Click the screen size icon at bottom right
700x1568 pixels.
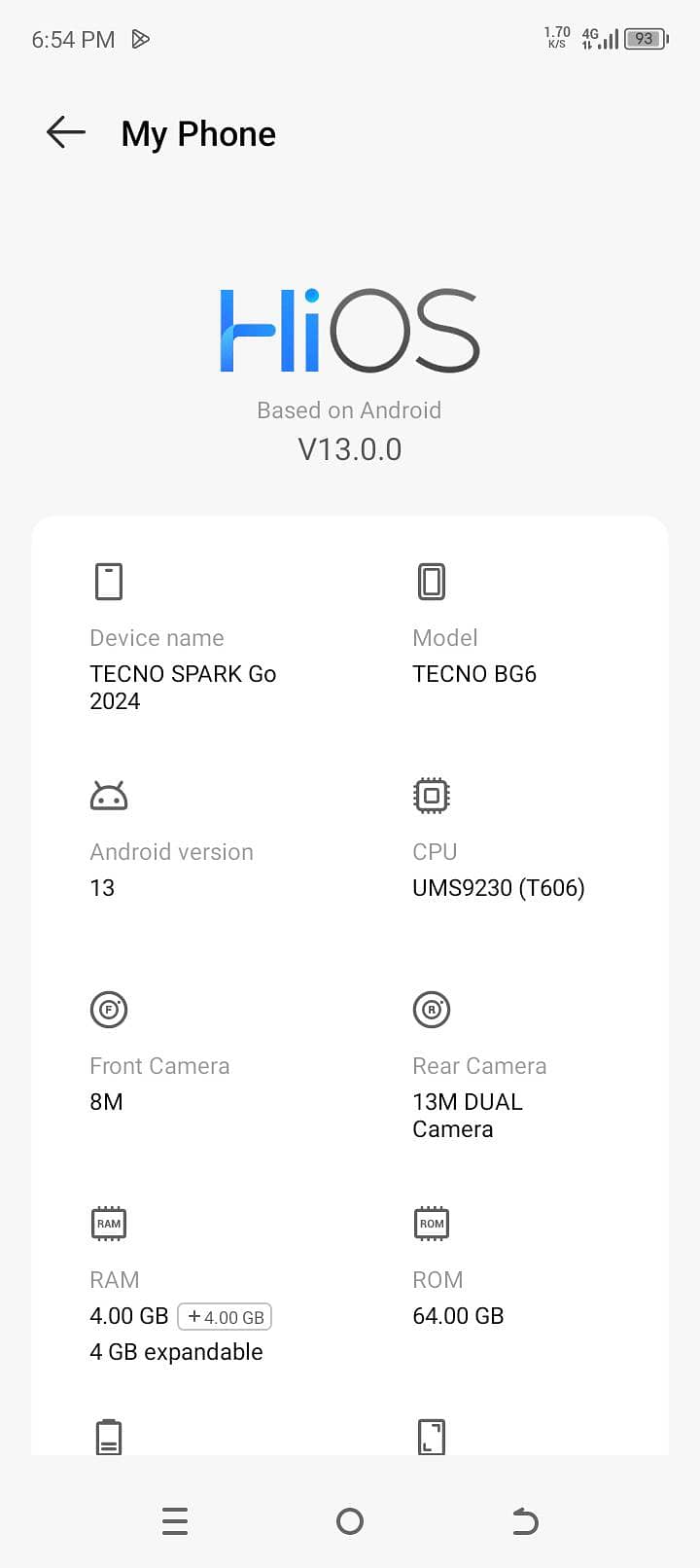(x=432, y=1435)
